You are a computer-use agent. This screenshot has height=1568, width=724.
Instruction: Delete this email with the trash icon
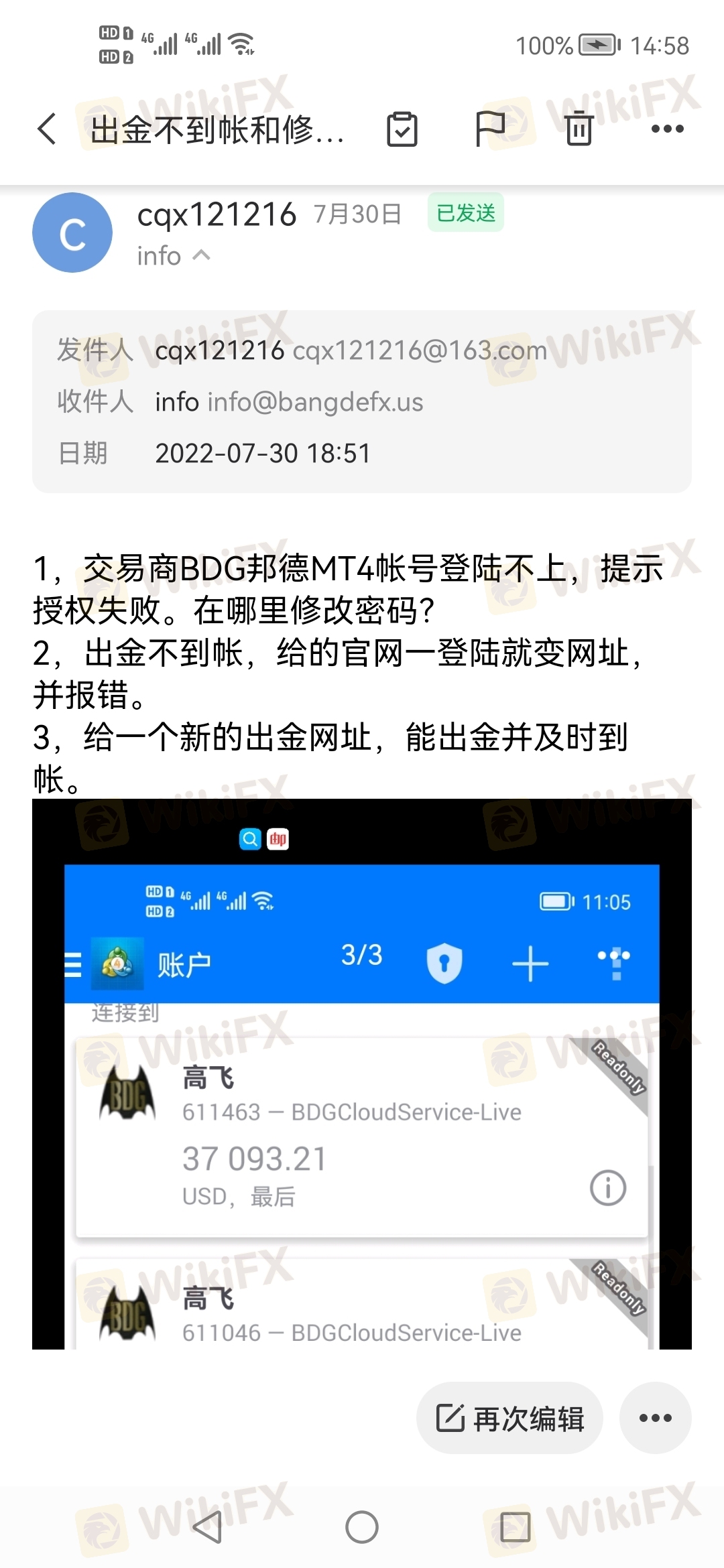(x=579, y=129)
